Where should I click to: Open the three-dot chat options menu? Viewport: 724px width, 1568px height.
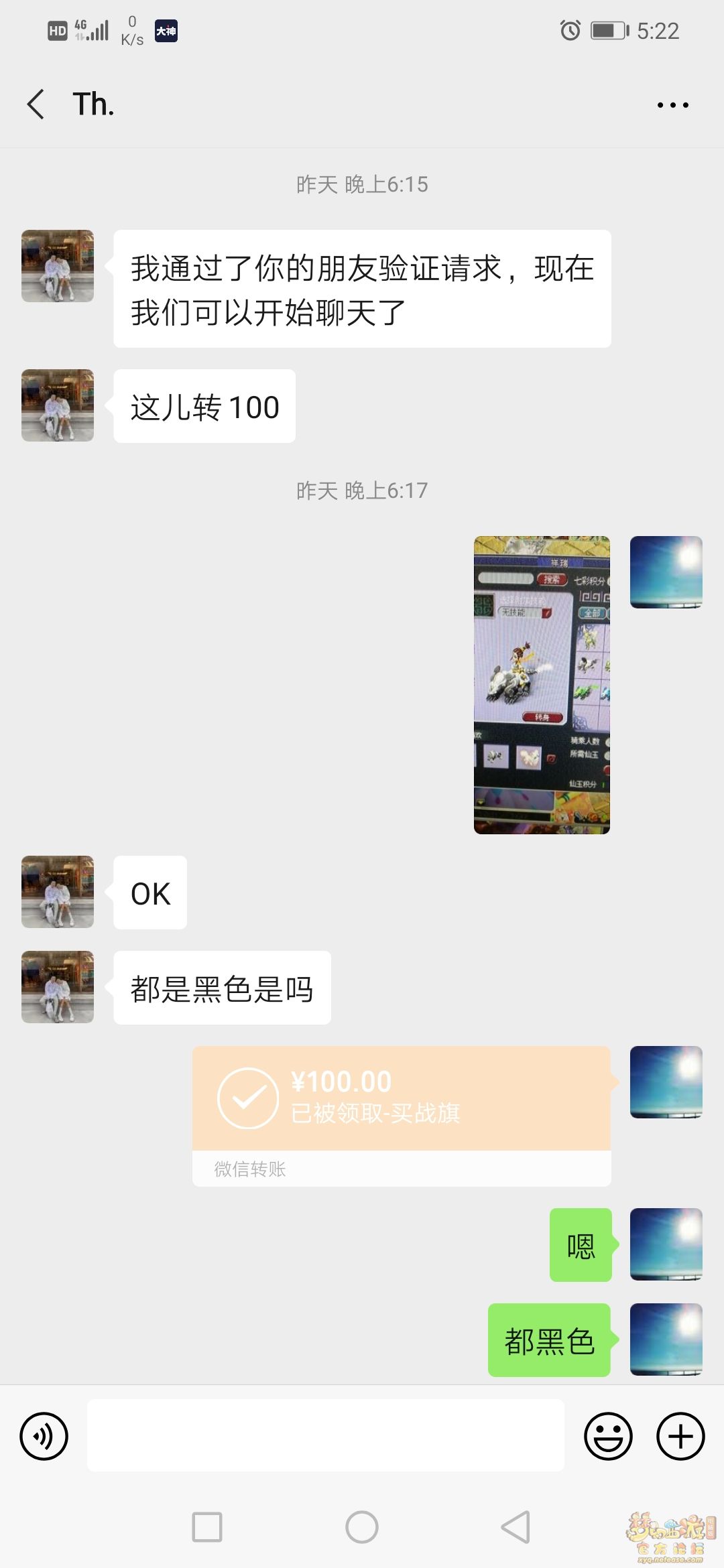pyautogui.click(x=672, y=105)
